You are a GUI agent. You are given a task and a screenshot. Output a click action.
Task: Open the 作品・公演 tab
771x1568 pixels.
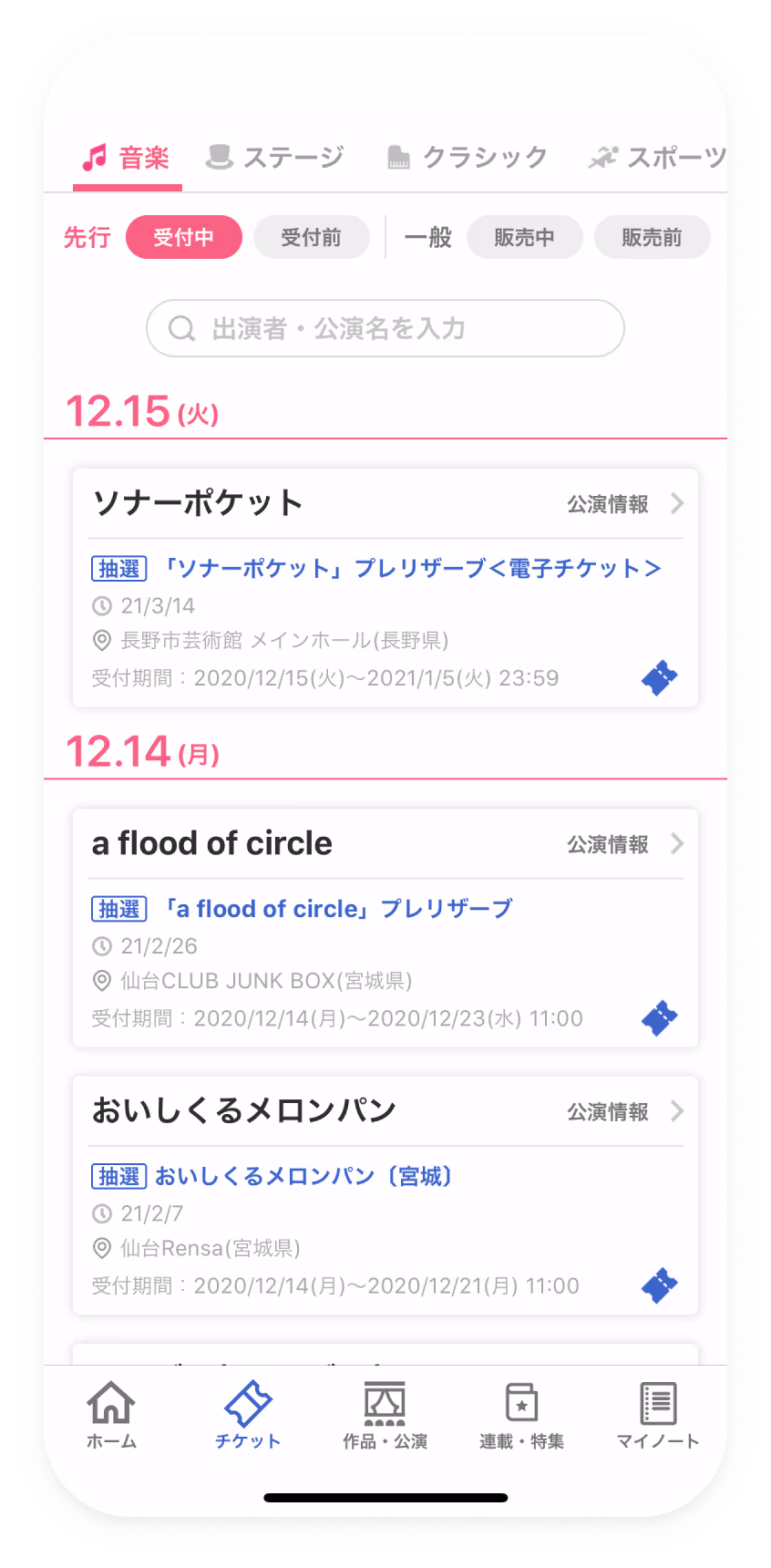385,1415
